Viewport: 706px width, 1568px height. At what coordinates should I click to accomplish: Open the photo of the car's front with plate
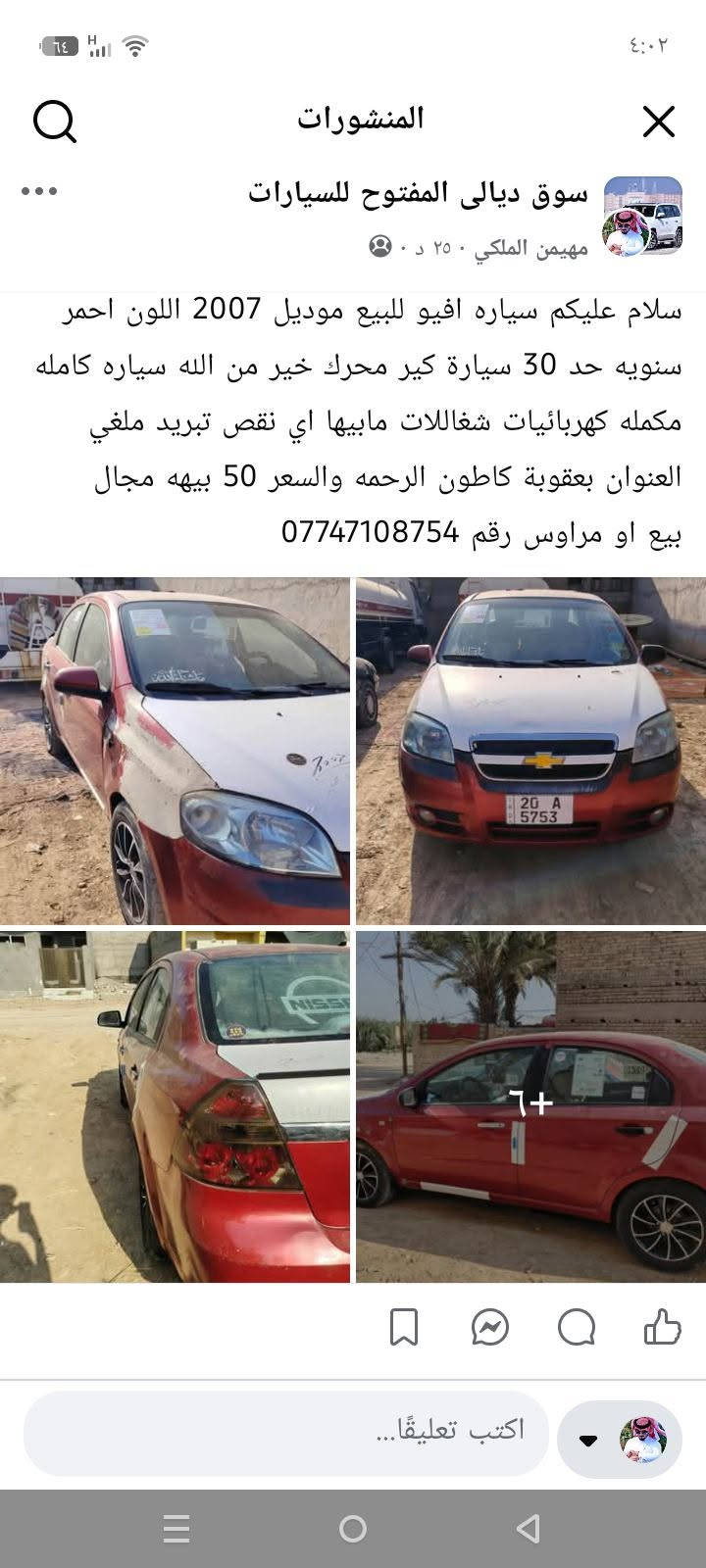coord(530,751)
